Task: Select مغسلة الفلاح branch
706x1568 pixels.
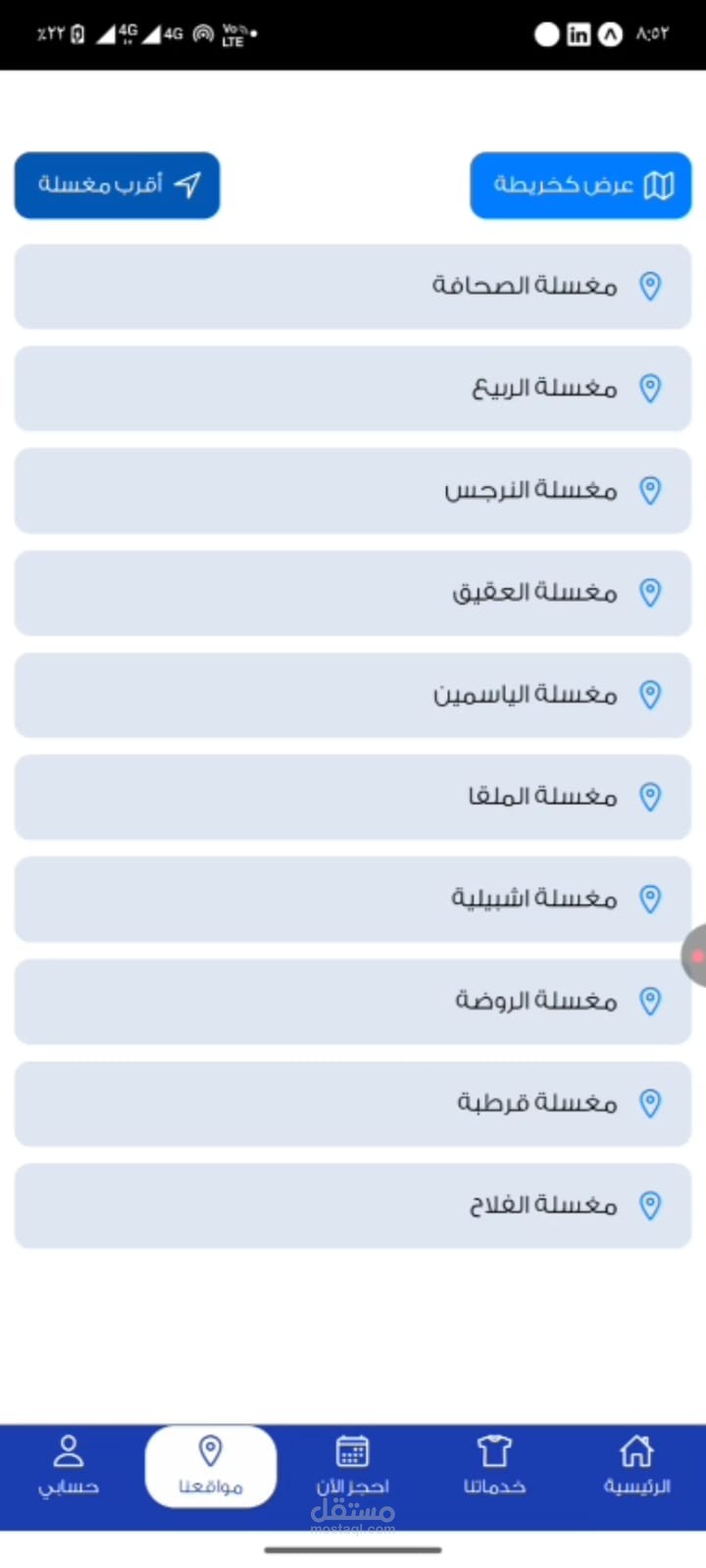Action: pos(353,1205)
